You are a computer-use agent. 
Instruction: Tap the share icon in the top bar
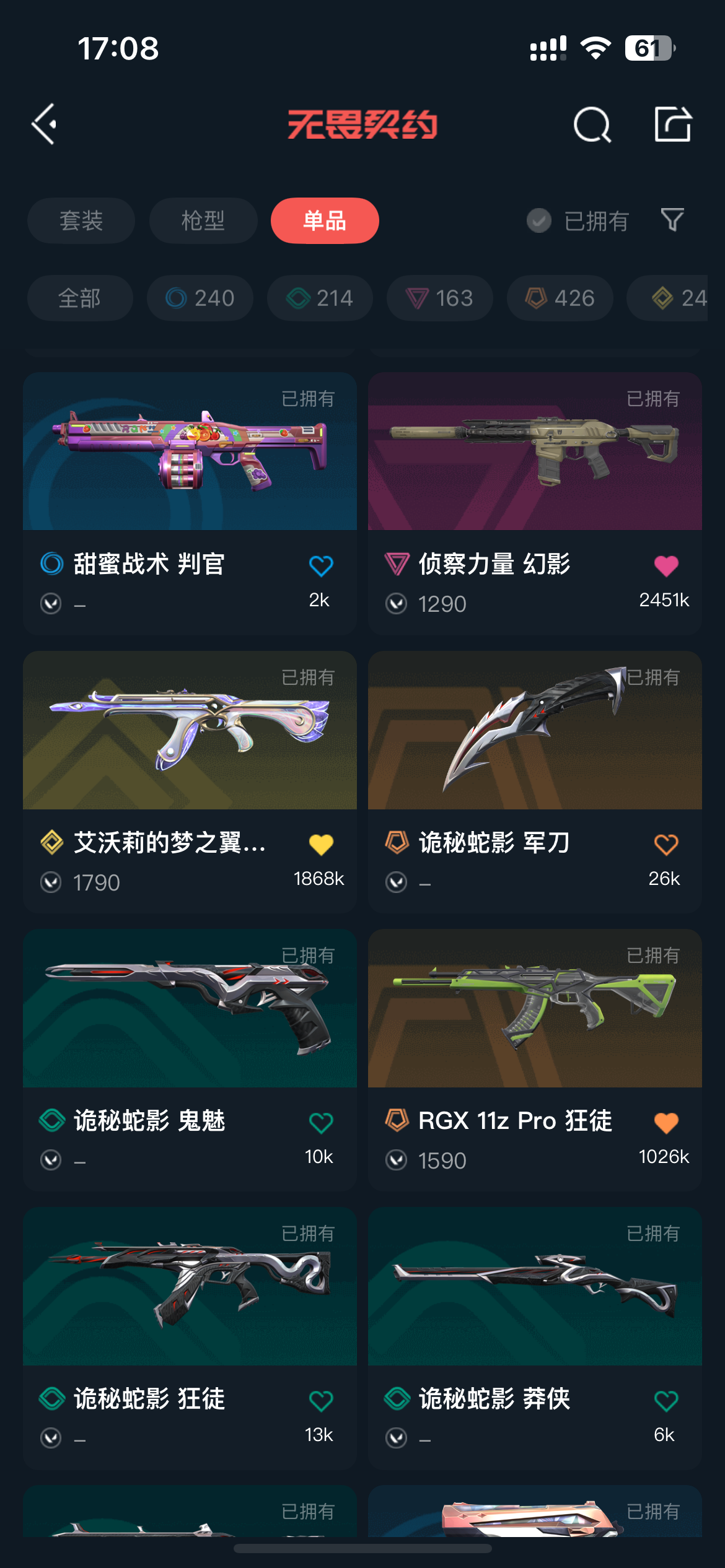(x=673, y=124)
